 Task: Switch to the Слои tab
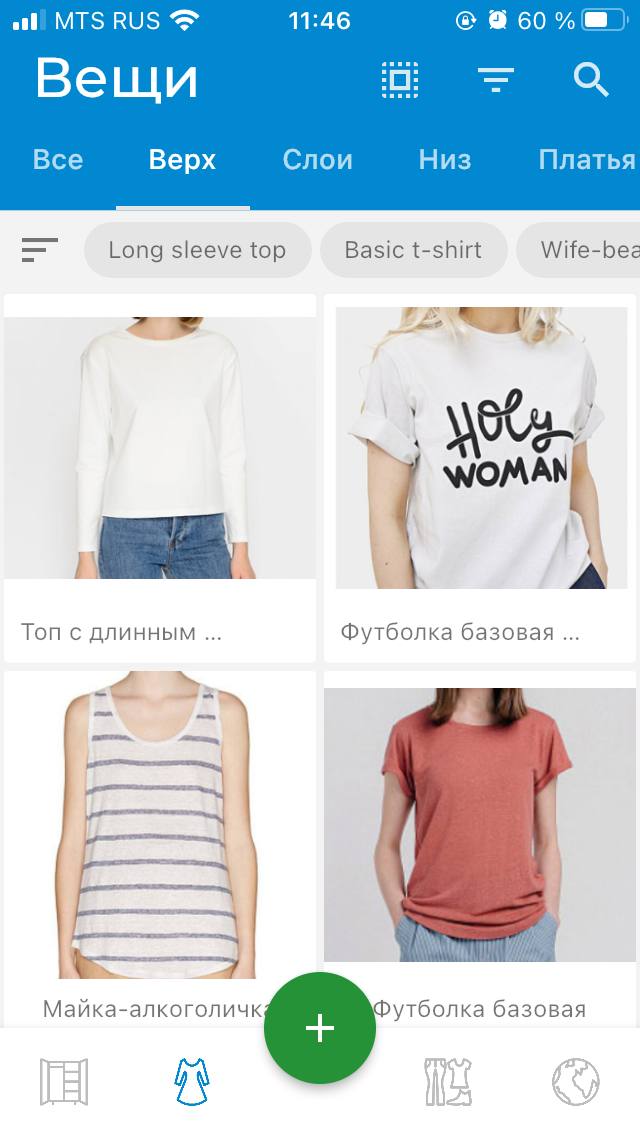317,160
